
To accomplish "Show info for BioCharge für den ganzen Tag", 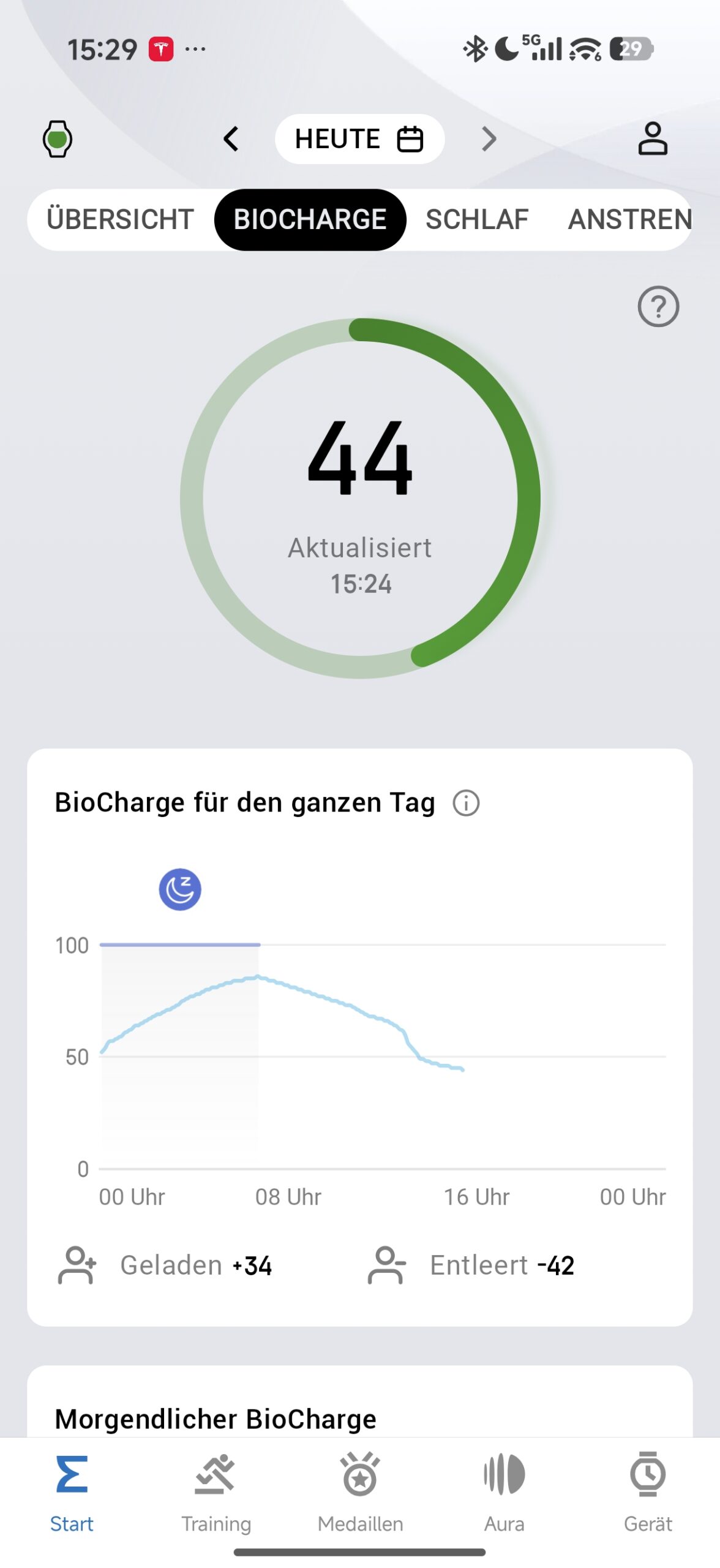I will [466, 803].
